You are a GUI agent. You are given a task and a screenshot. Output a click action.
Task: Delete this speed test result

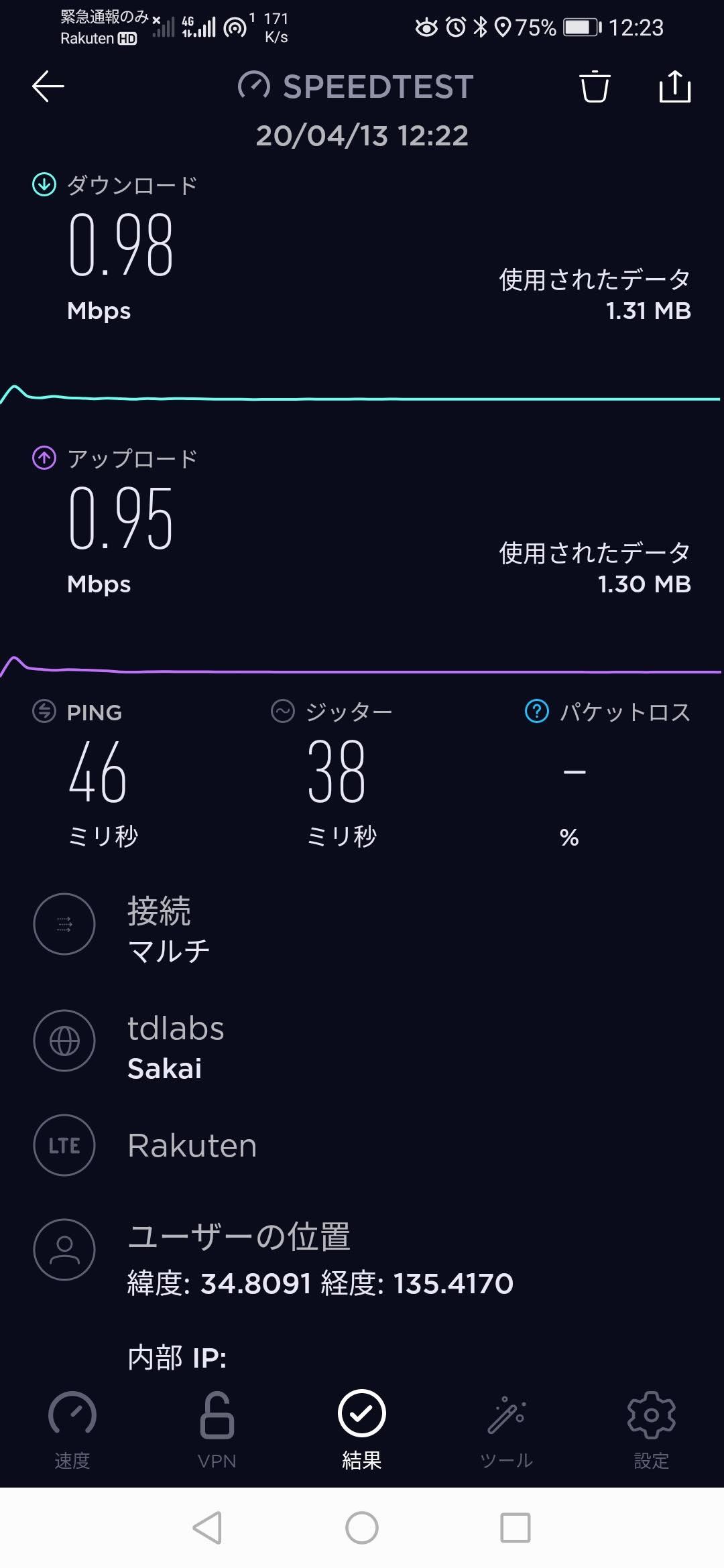tap(594, 86)
